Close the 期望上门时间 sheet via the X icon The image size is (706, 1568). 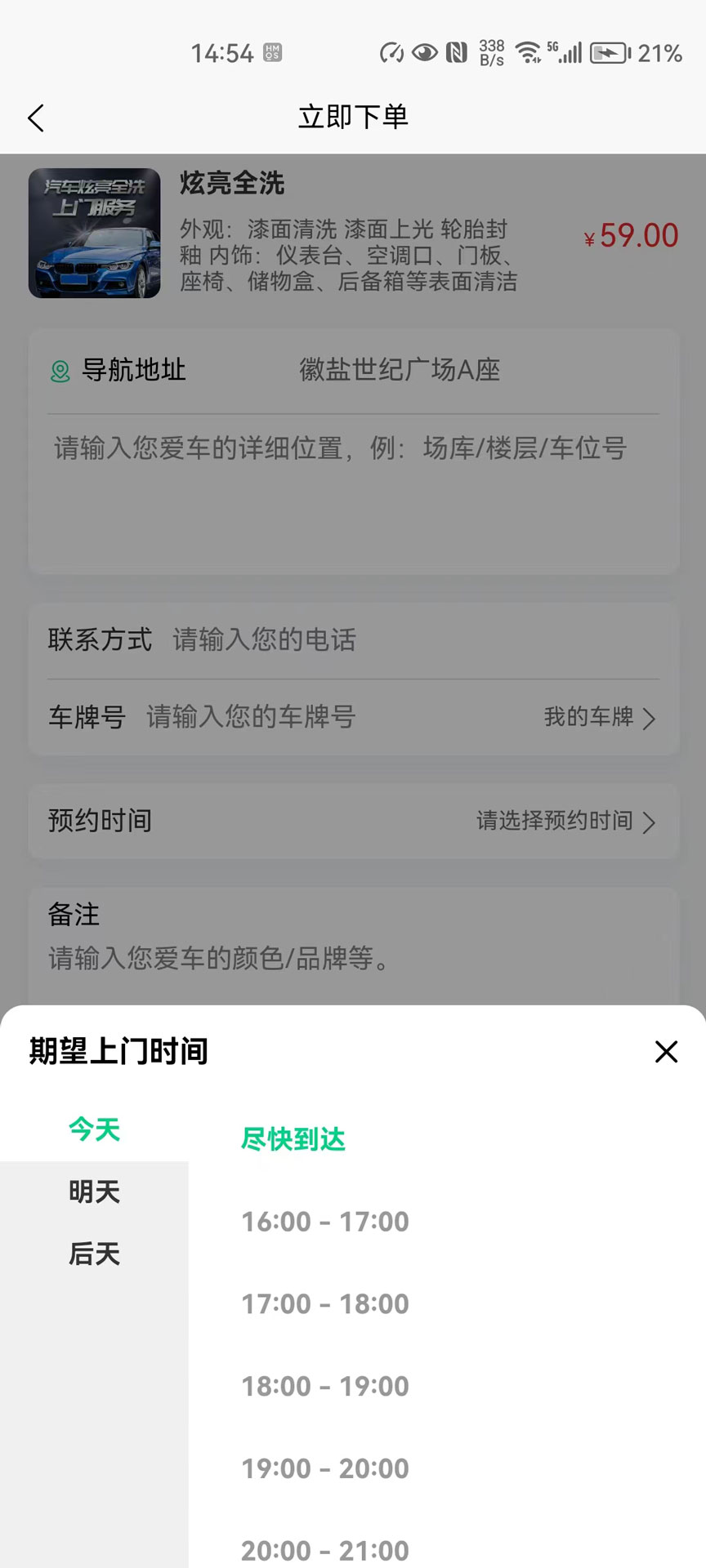coord(667,1052)
